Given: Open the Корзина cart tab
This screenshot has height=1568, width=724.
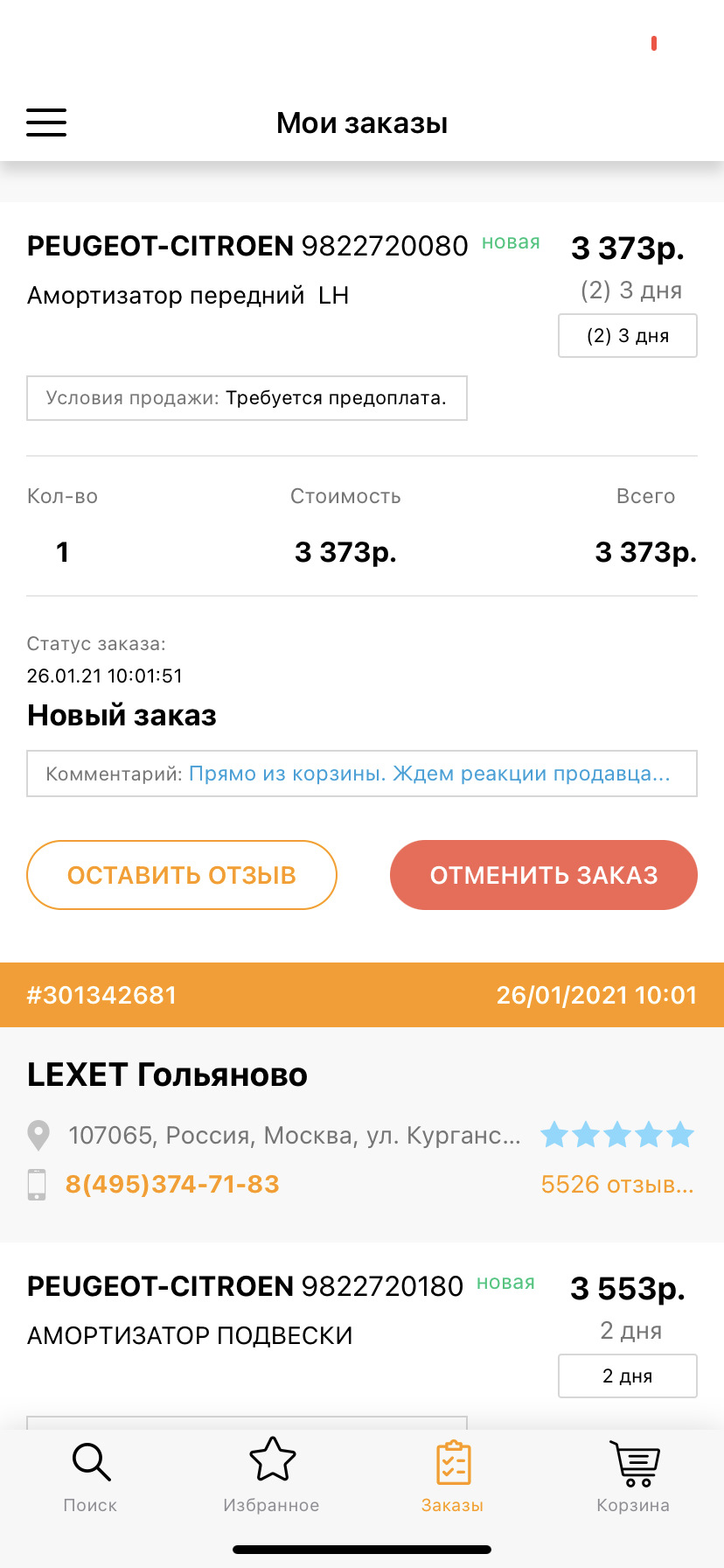Looking at the screenshot, I should pyautogui.click(x=633, y=1477).
